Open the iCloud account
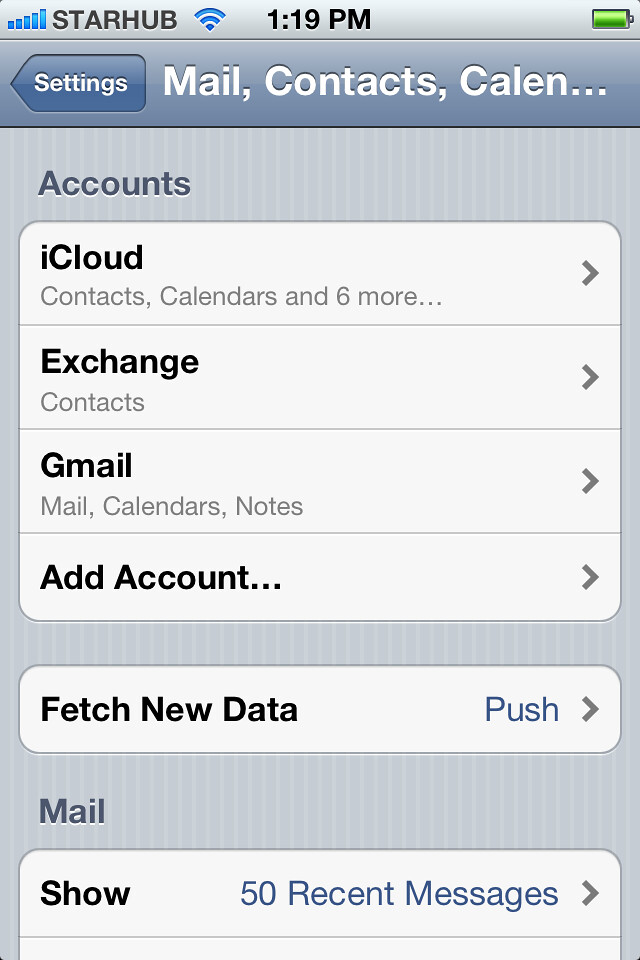The height and width of the screenshot is (960, 640). coord(320,273)
